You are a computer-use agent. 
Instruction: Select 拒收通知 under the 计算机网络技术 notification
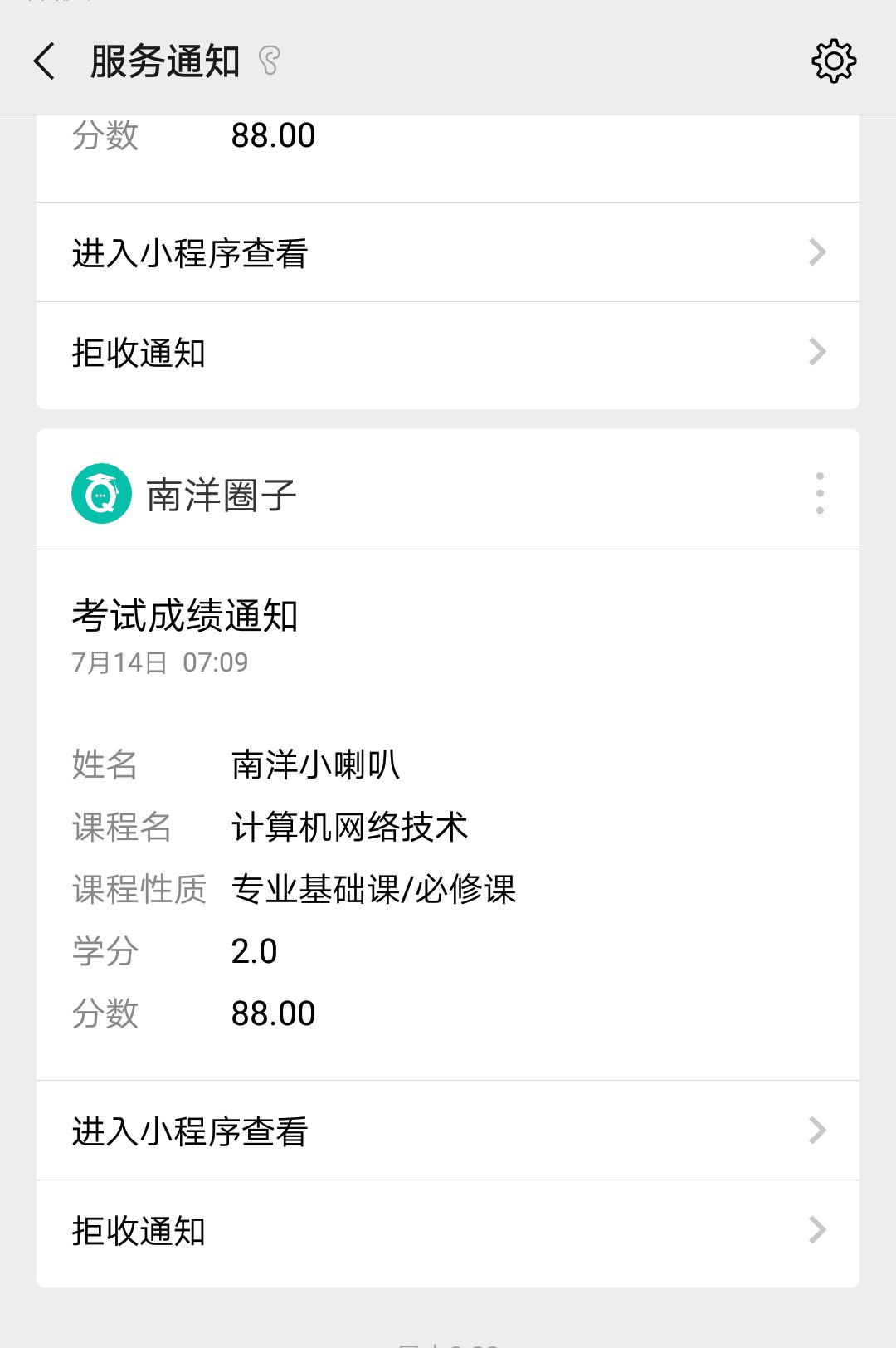[x=448, y=1230]
